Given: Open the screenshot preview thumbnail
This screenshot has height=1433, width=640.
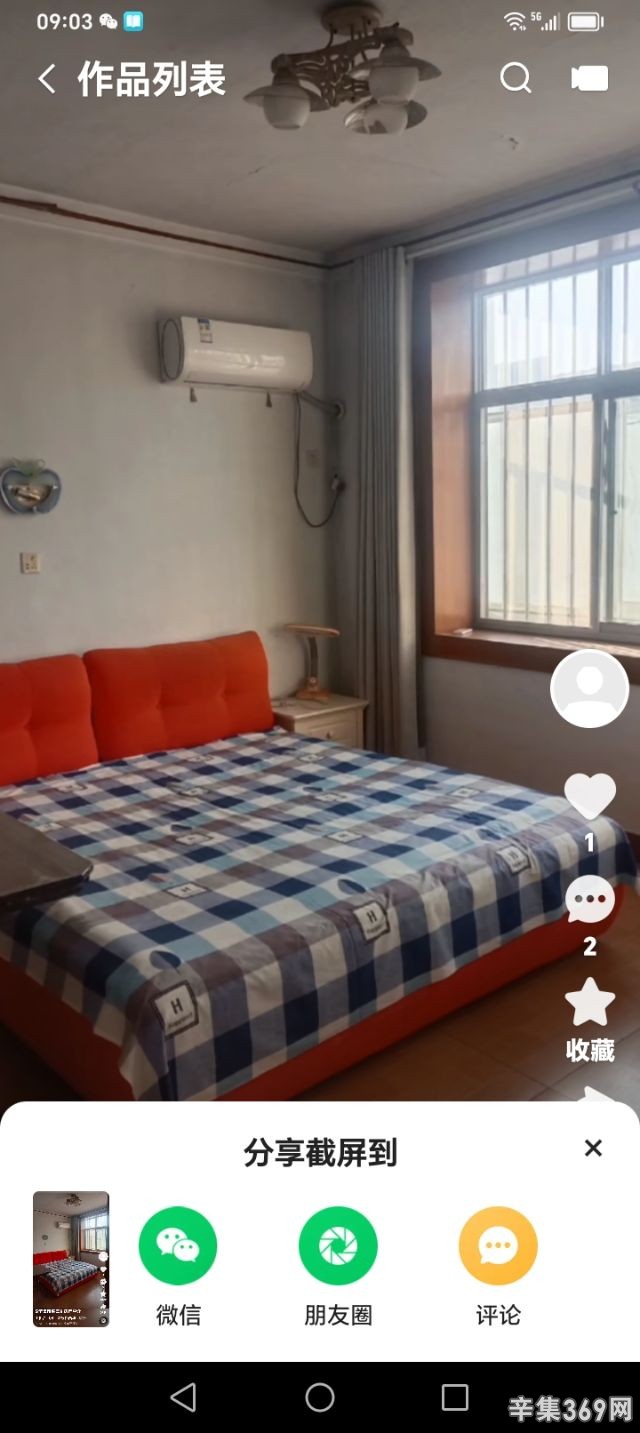Looking at the screenshot, I should [71, 1258].
